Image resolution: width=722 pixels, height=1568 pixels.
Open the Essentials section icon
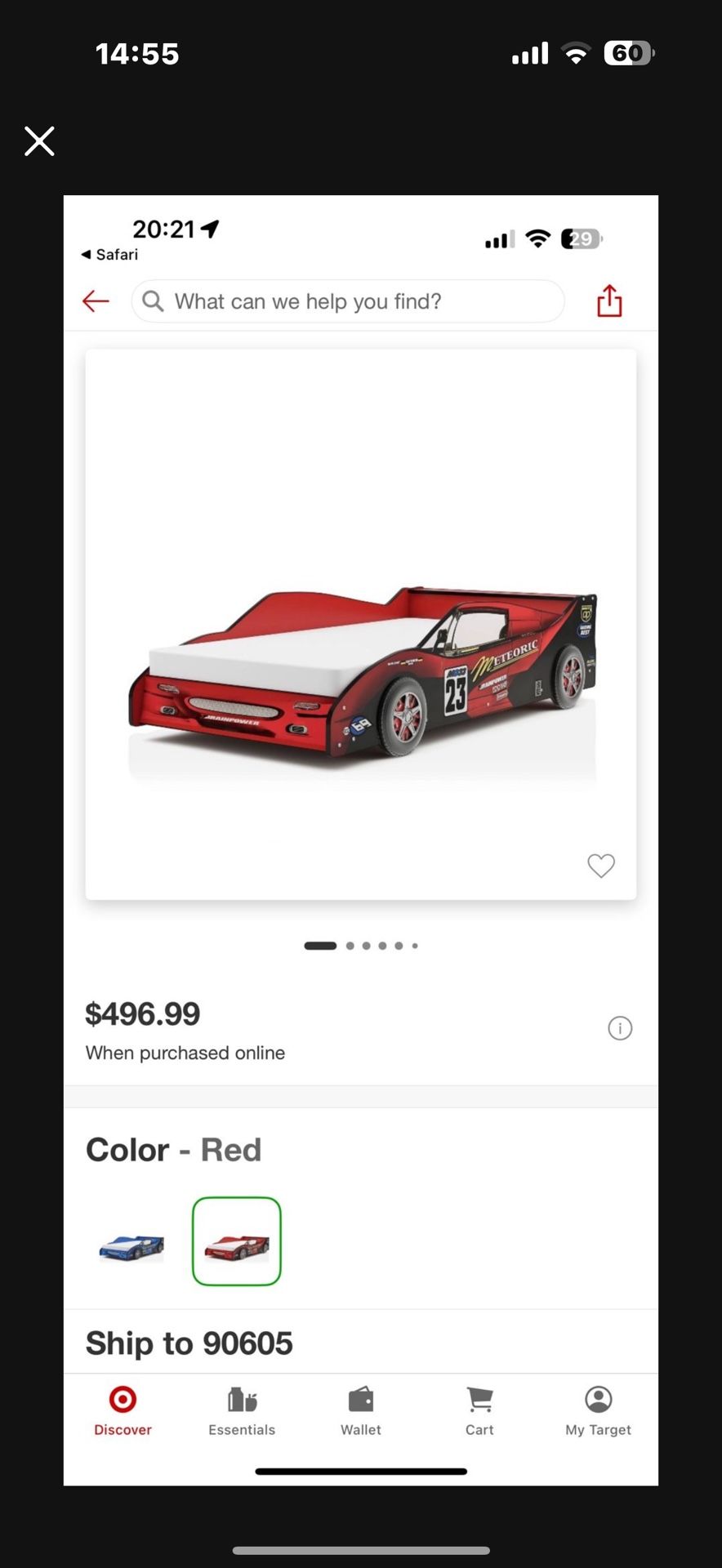242,1400
